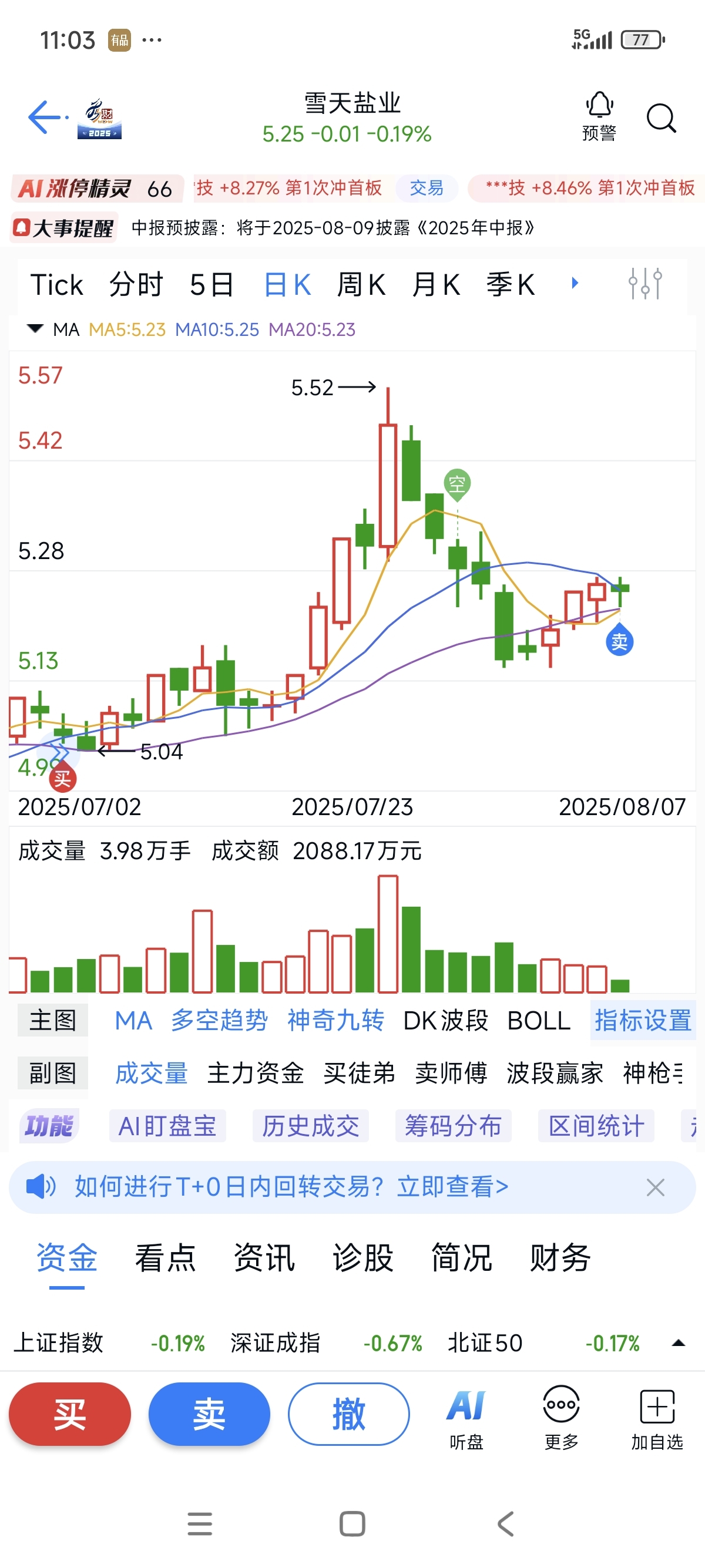Screen dimensions: 705x1568
Task: Tap the system home button
Action: click(352, 1523)
